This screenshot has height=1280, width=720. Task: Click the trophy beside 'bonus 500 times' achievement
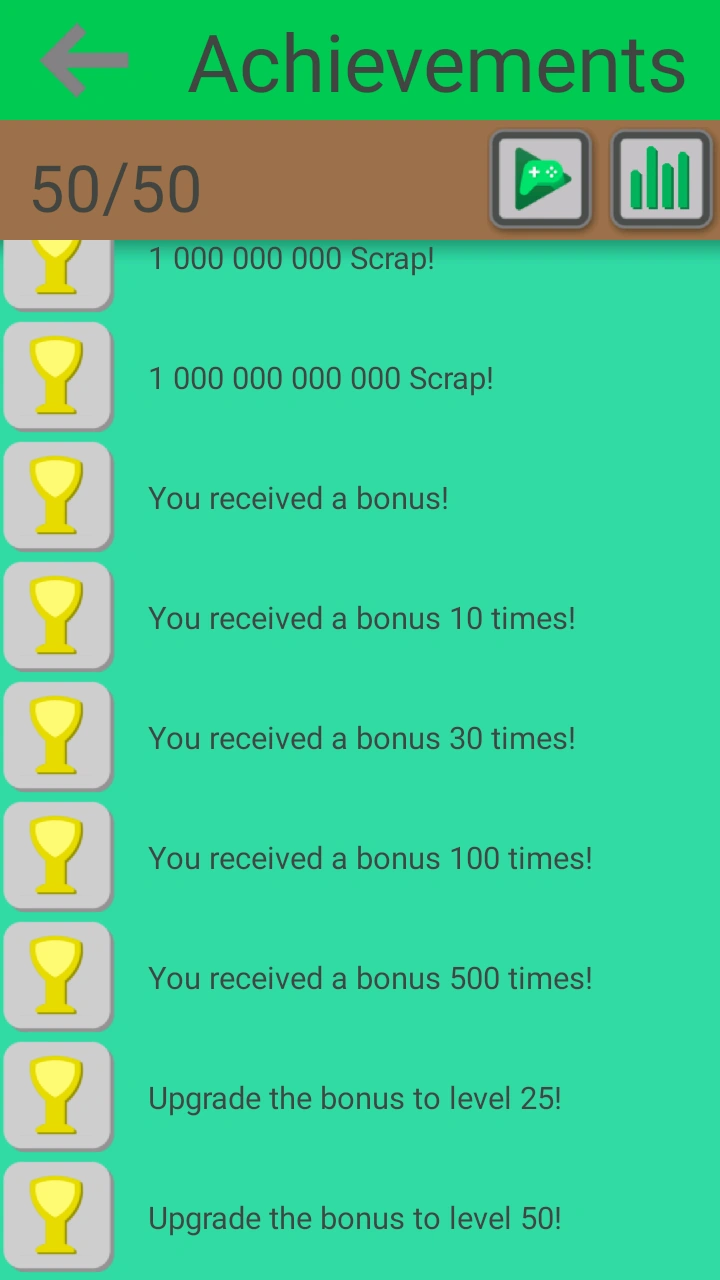(x=57, y=976)
